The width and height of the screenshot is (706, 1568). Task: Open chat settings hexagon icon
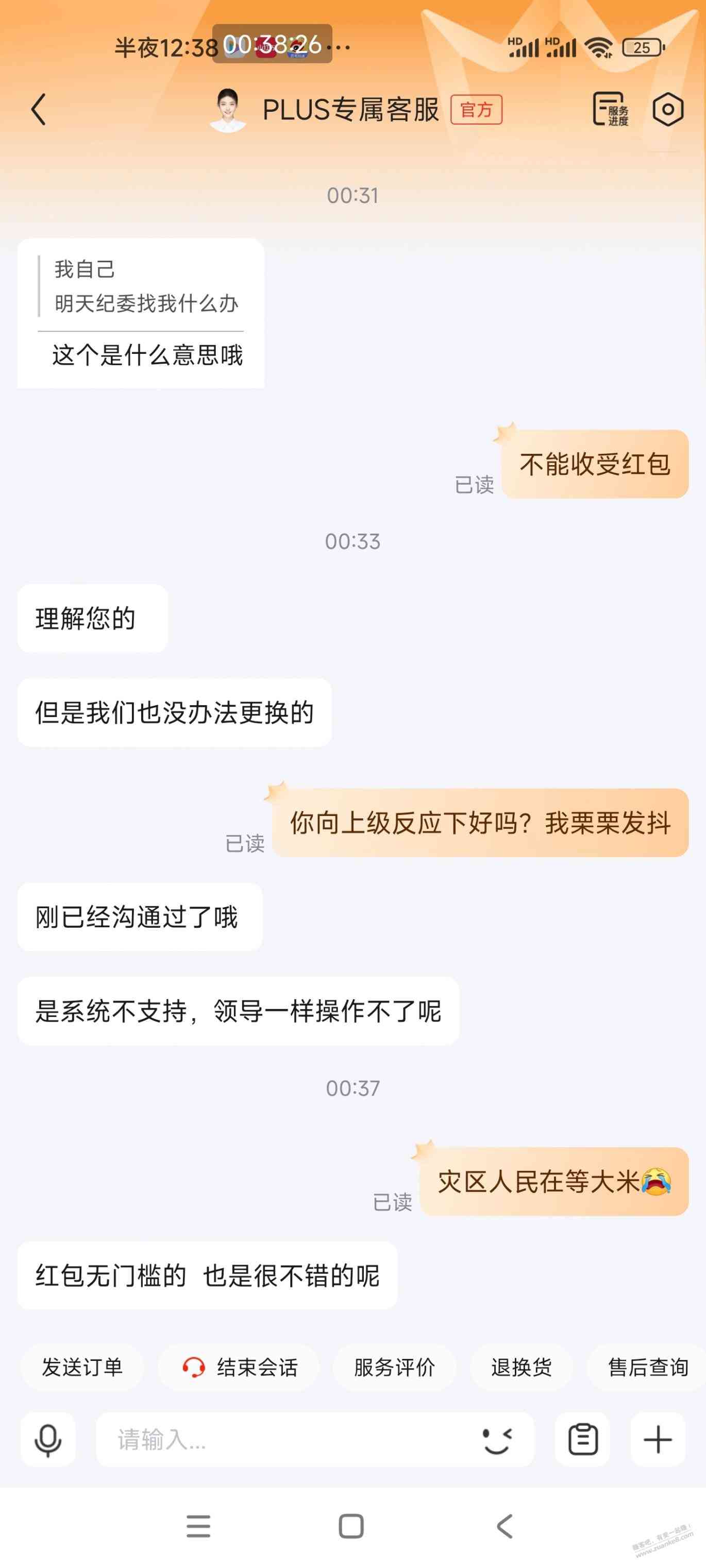(x=668, y=110)
